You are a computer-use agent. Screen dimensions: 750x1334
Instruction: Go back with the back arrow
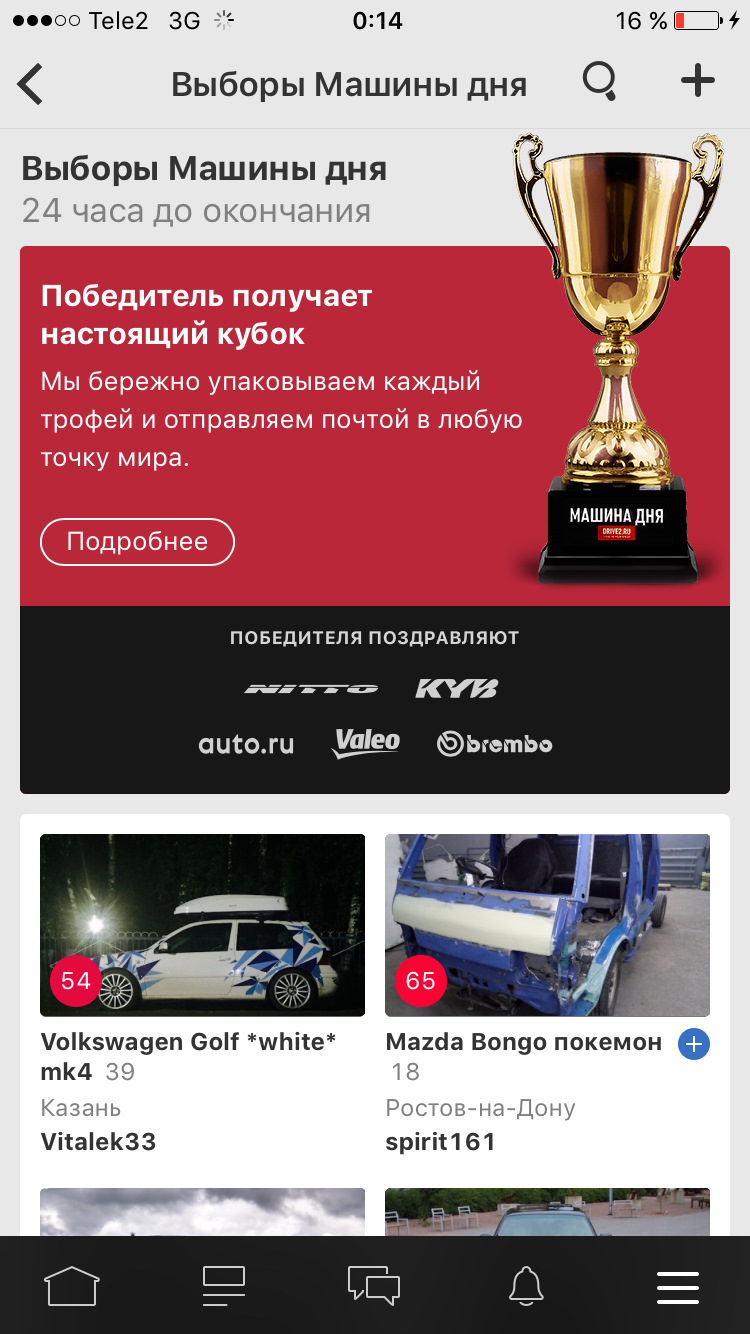[30, 83]
